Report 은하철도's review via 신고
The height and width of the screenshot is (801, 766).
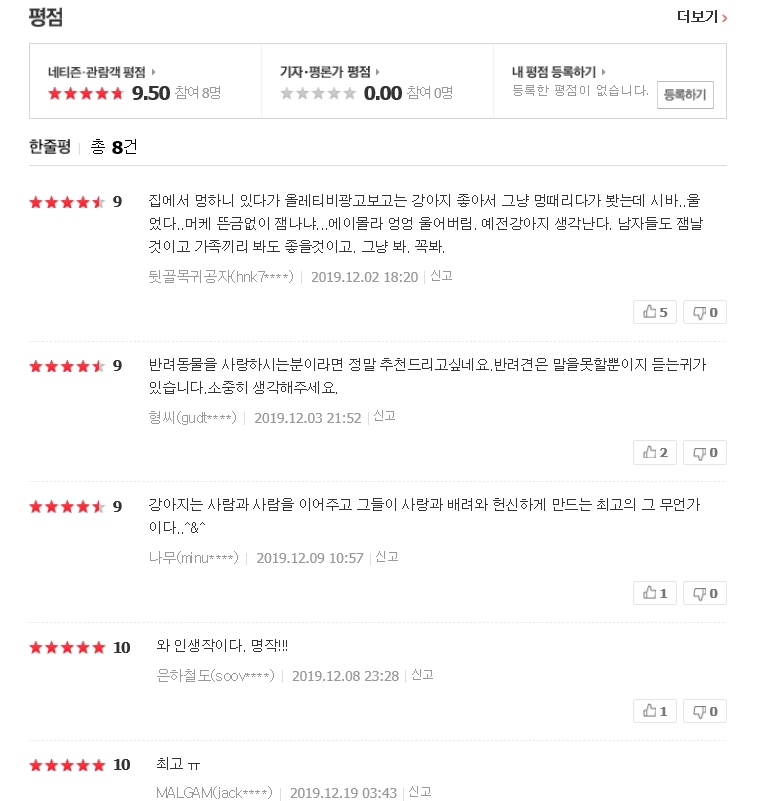(x=422, y=675)
